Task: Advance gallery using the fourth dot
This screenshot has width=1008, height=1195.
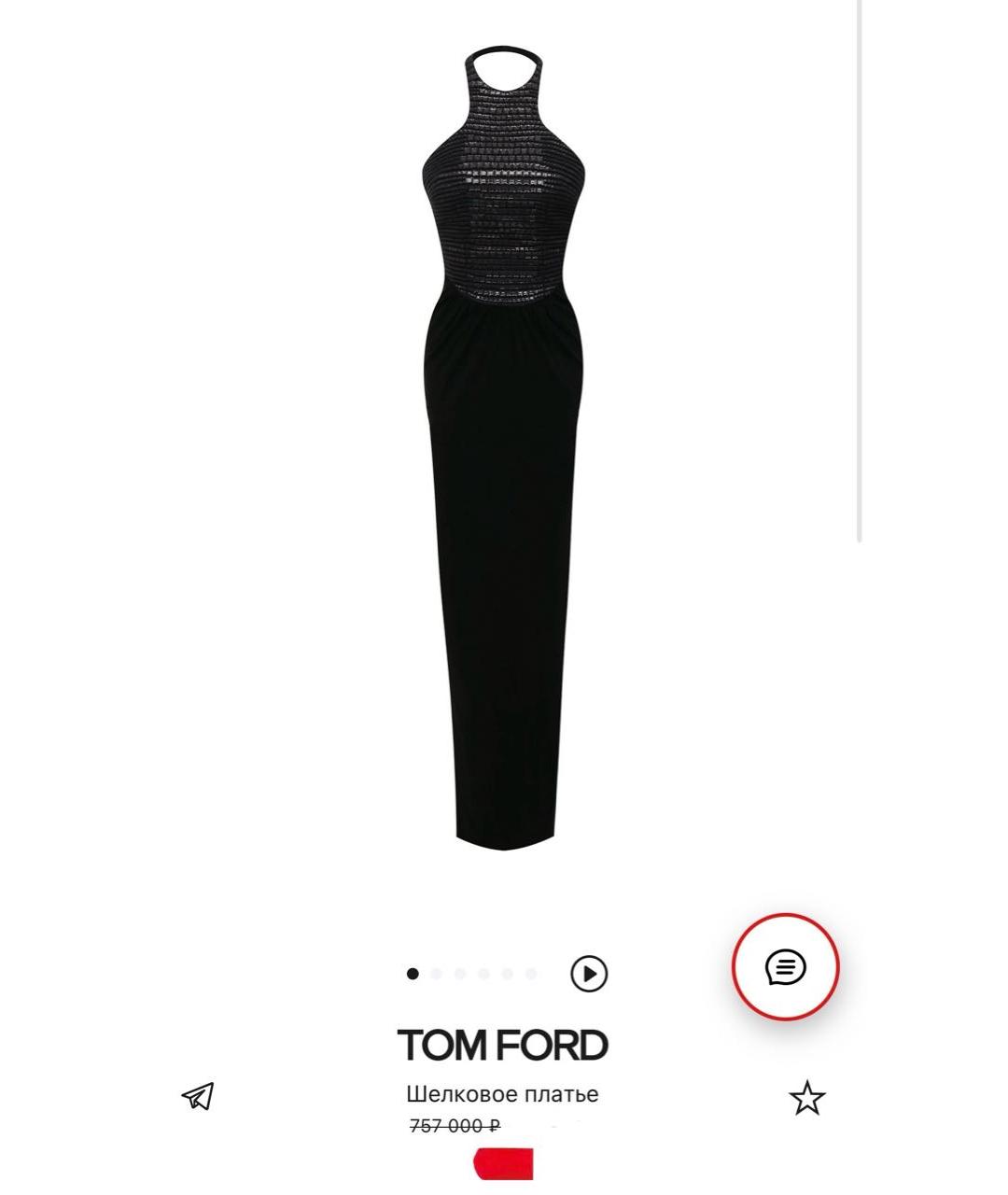Action: click(x=483, y=973)
